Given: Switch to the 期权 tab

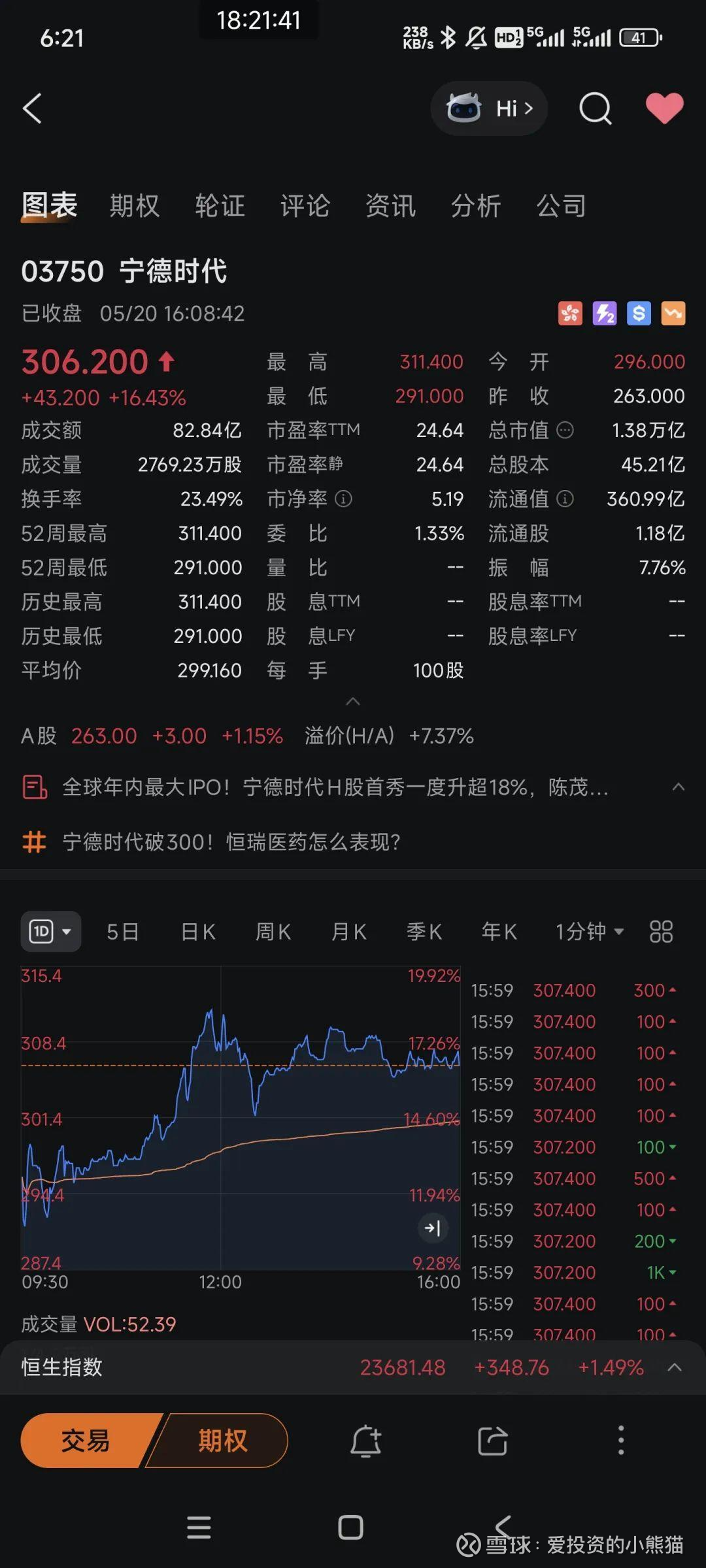Looking at the screenshot, I should [134, 206].
